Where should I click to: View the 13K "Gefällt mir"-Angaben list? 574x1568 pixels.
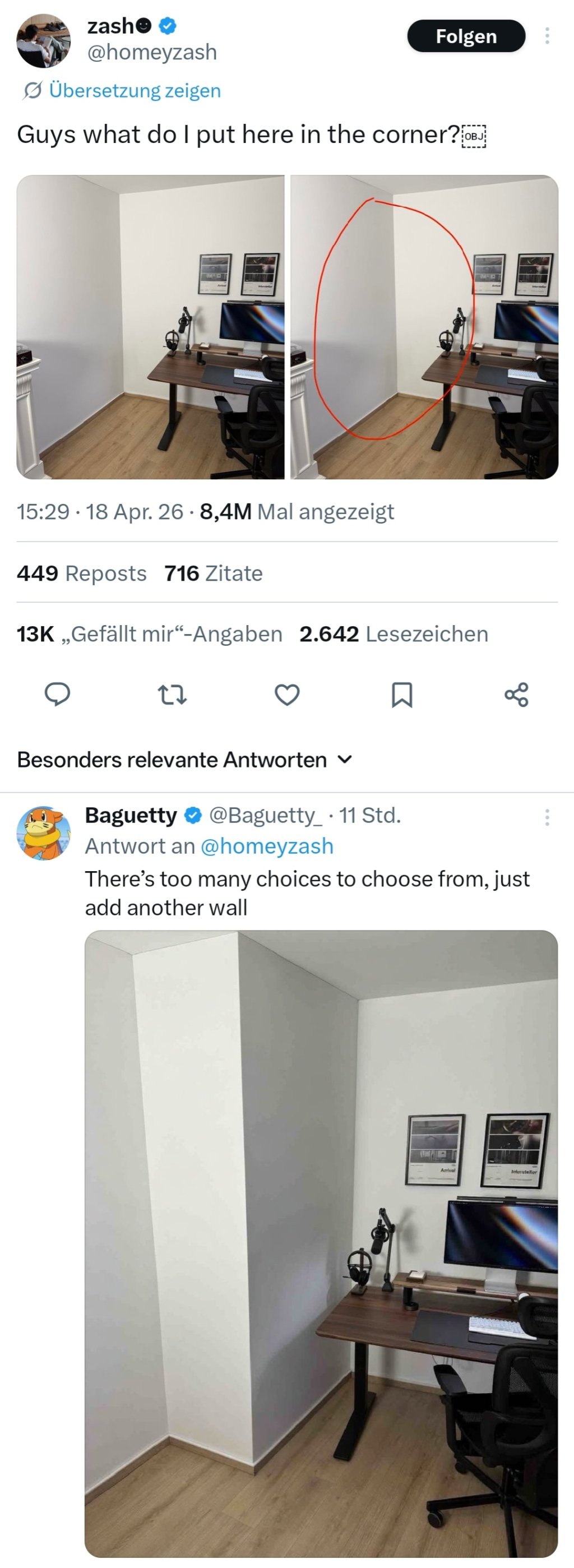click(150, 634)
